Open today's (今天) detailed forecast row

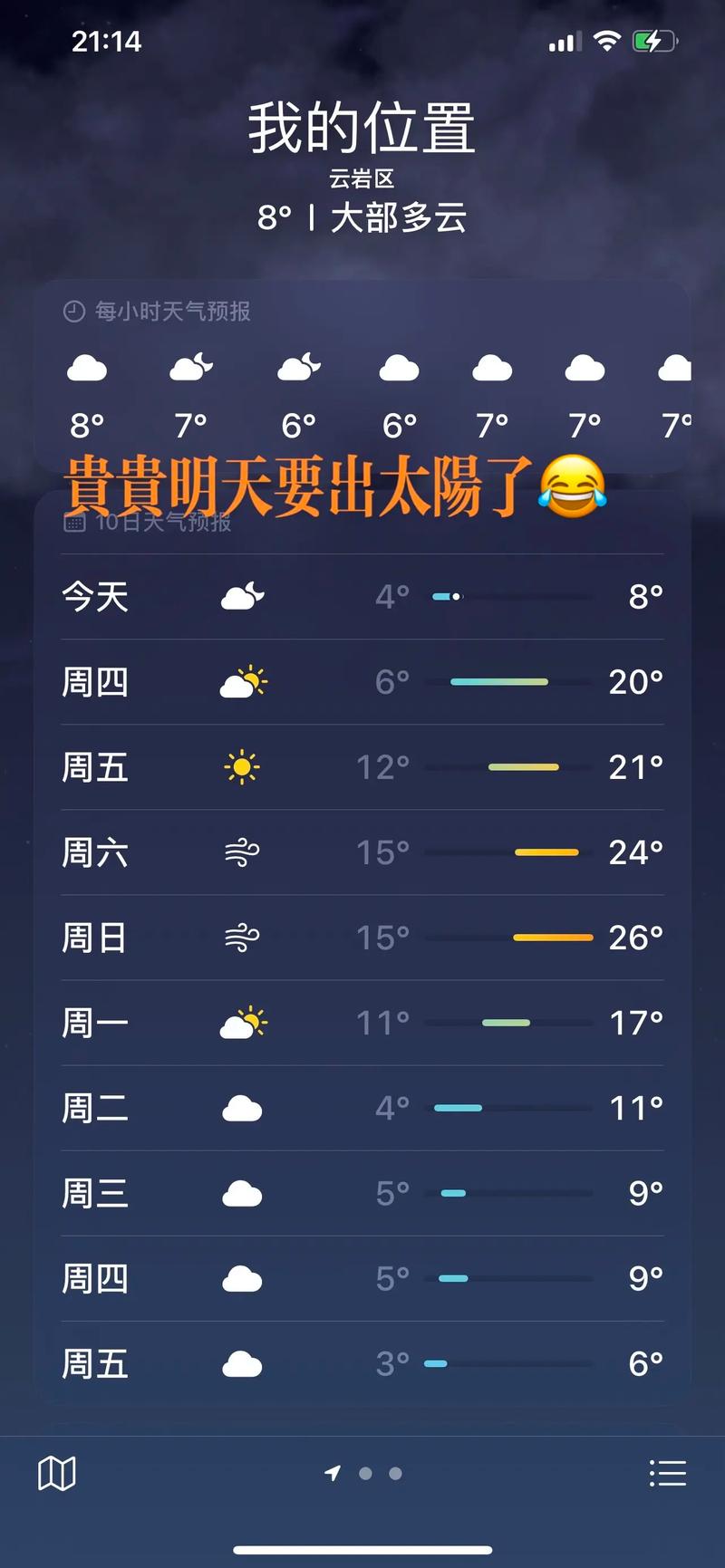[362, 596]
